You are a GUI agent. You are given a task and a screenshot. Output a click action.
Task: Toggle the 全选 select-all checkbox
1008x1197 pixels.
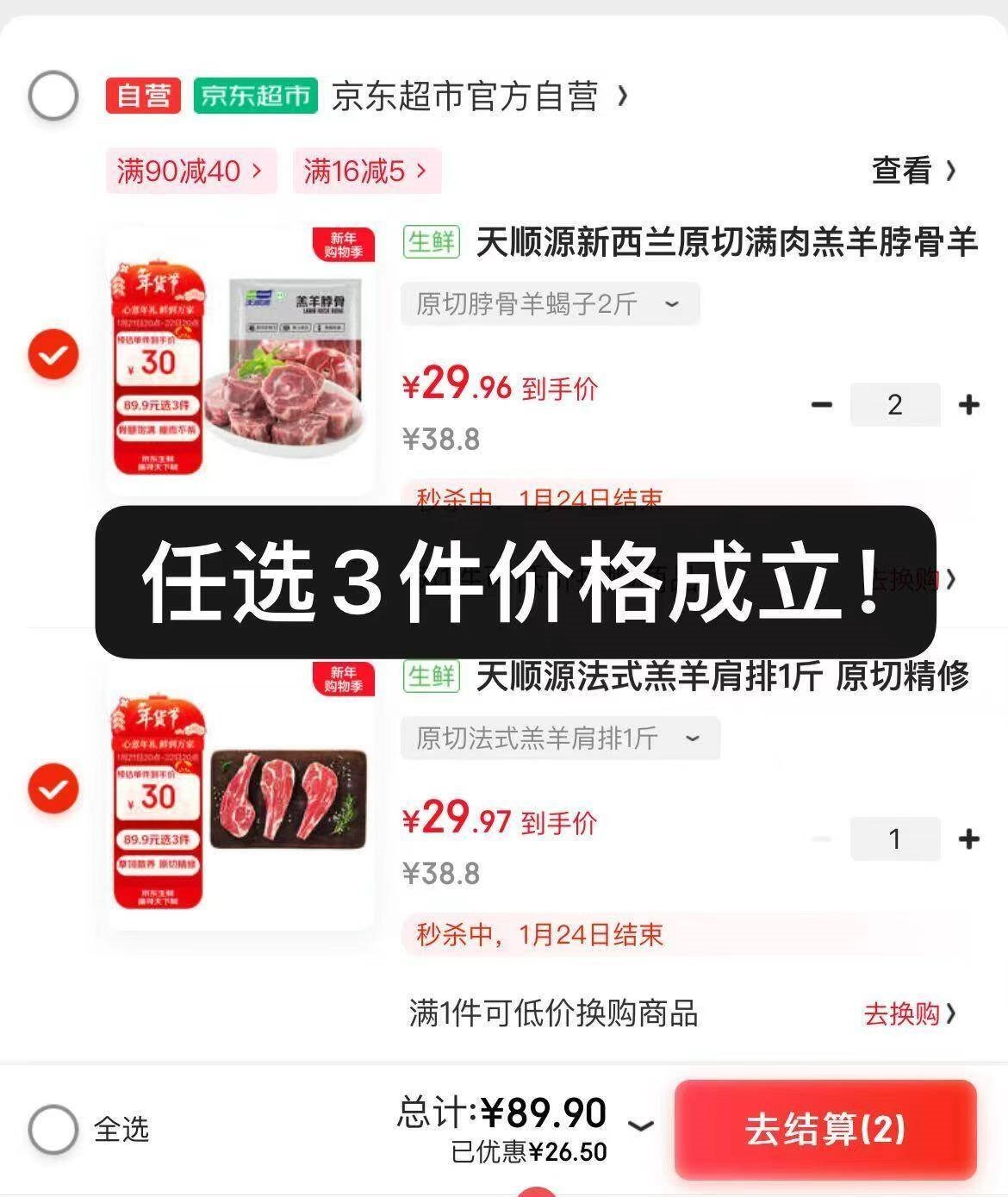pyautogui.click(x=53, y=1129)
